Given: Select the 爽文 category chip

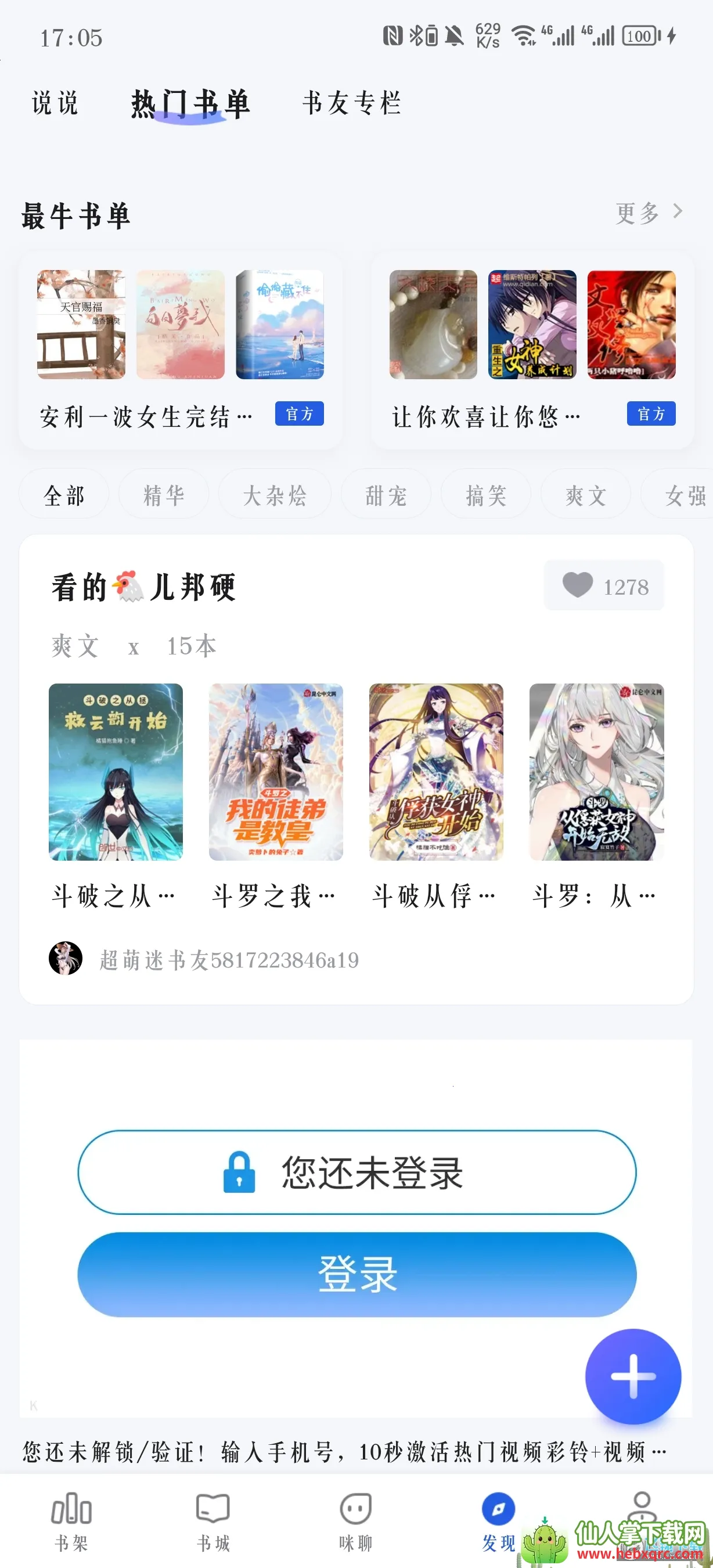Looking at the screenshot, I should click(585, 495).
